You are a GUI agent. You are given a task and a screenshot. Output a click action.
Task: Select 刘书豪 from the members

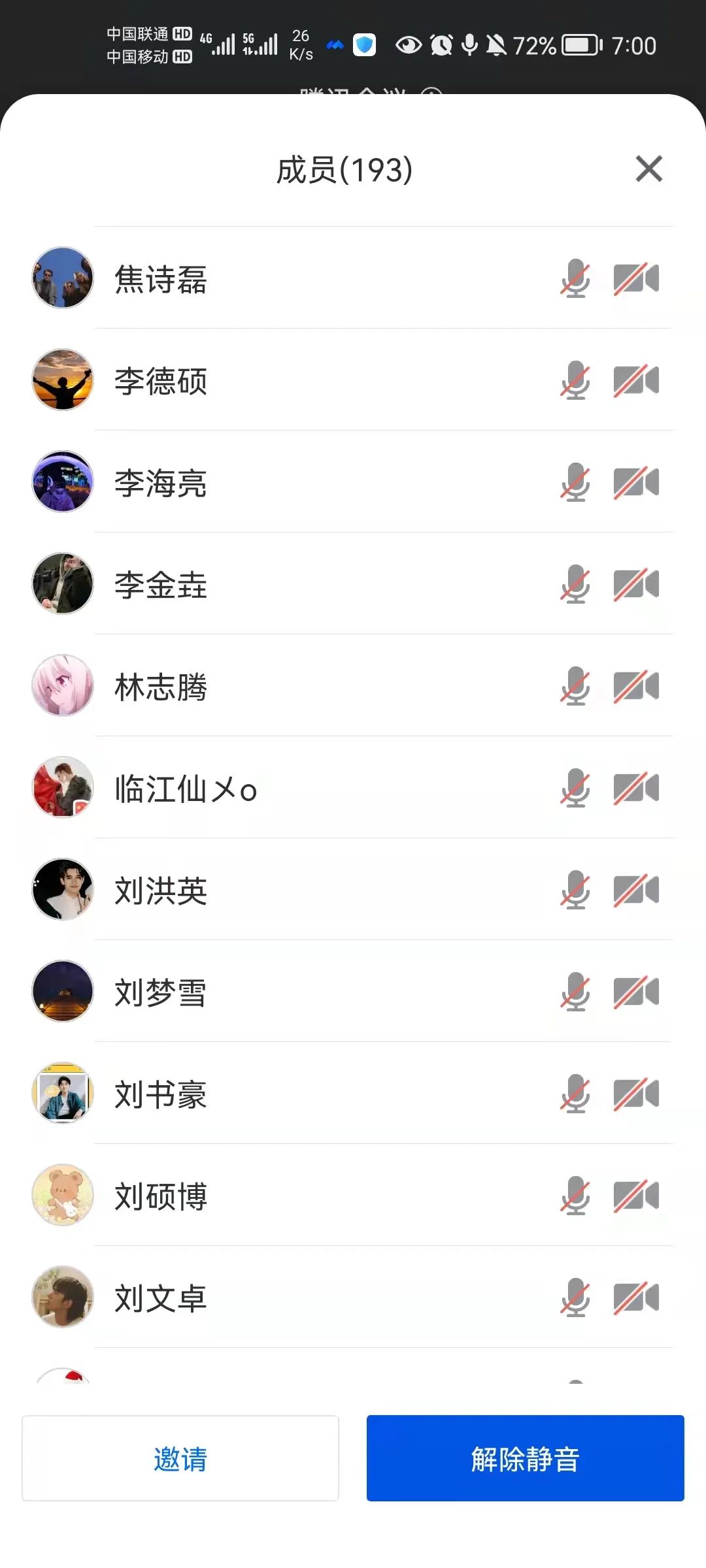coord(161,1094)
